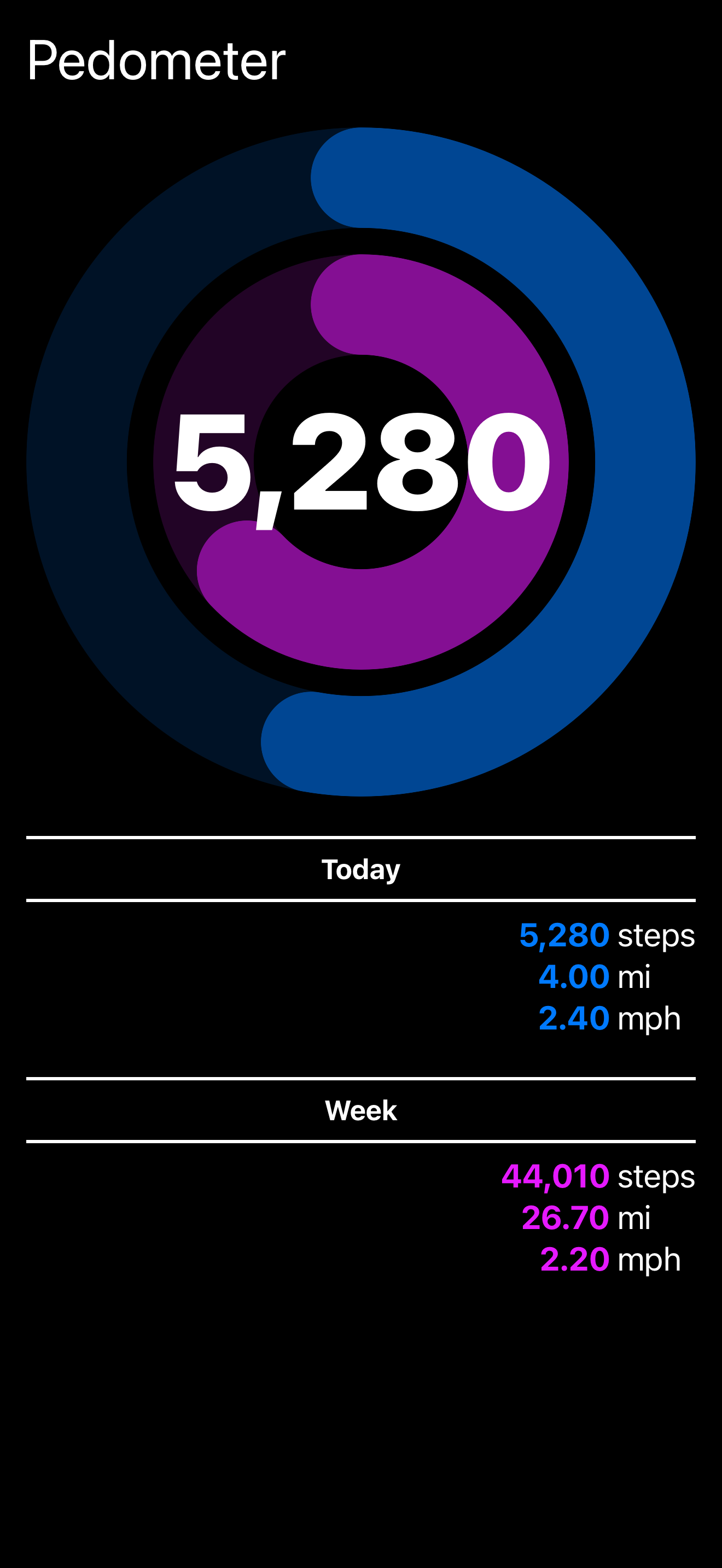Open the Today section header

(x=361, y=869)
